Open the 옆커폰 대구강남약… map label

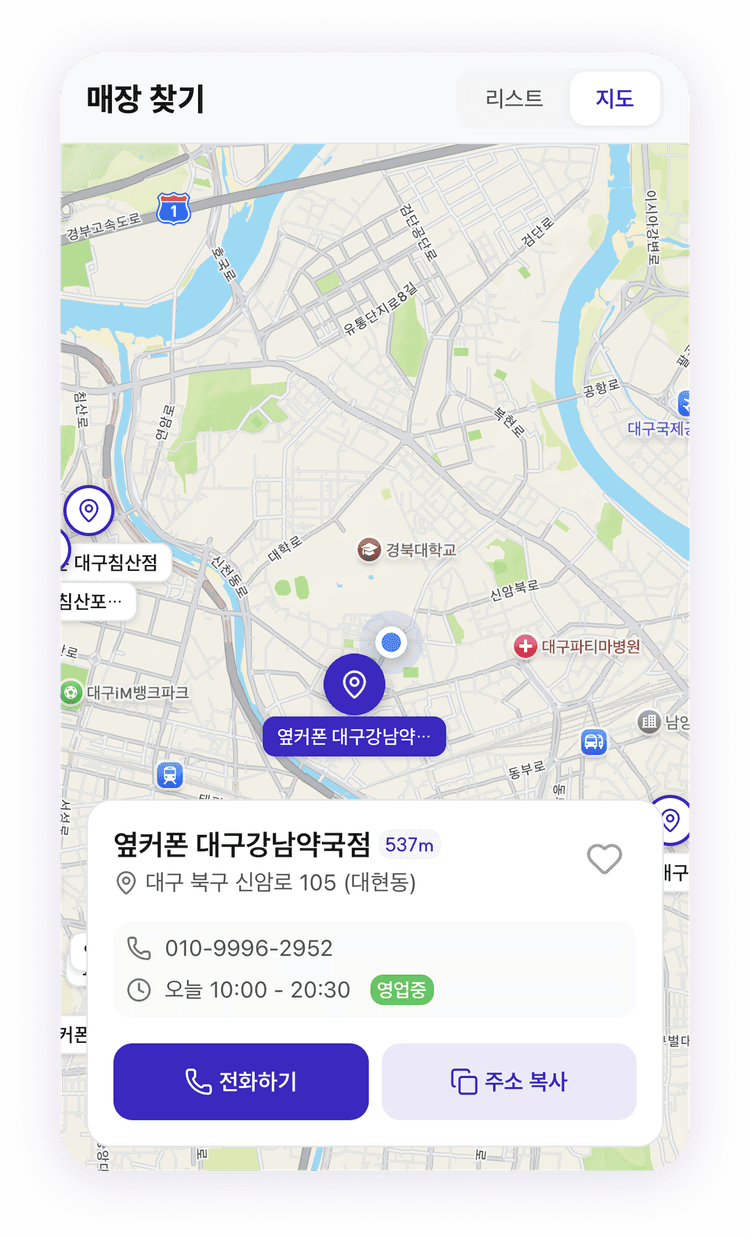pyautogui.click(x=354, y=737)
